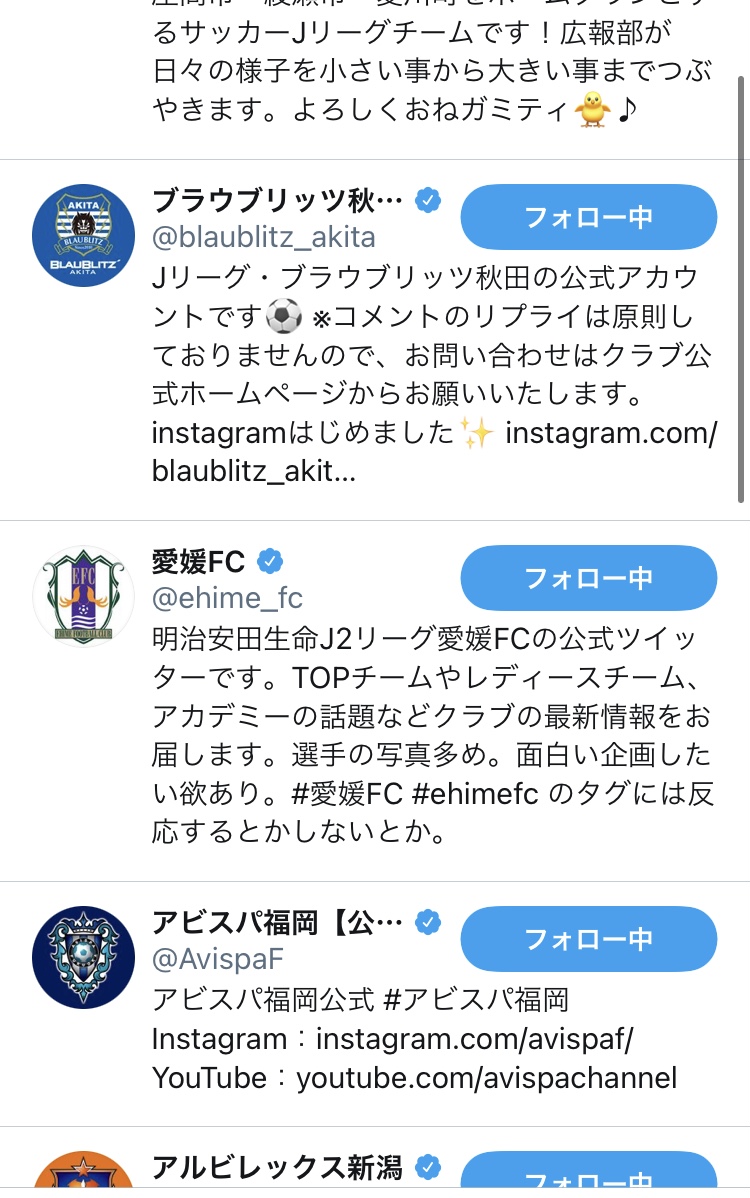The width and height of the screenshot is (750, 1198).
Task: Open the ブラウブリッツ秋田 profile picture
Action: pos(83,236)
